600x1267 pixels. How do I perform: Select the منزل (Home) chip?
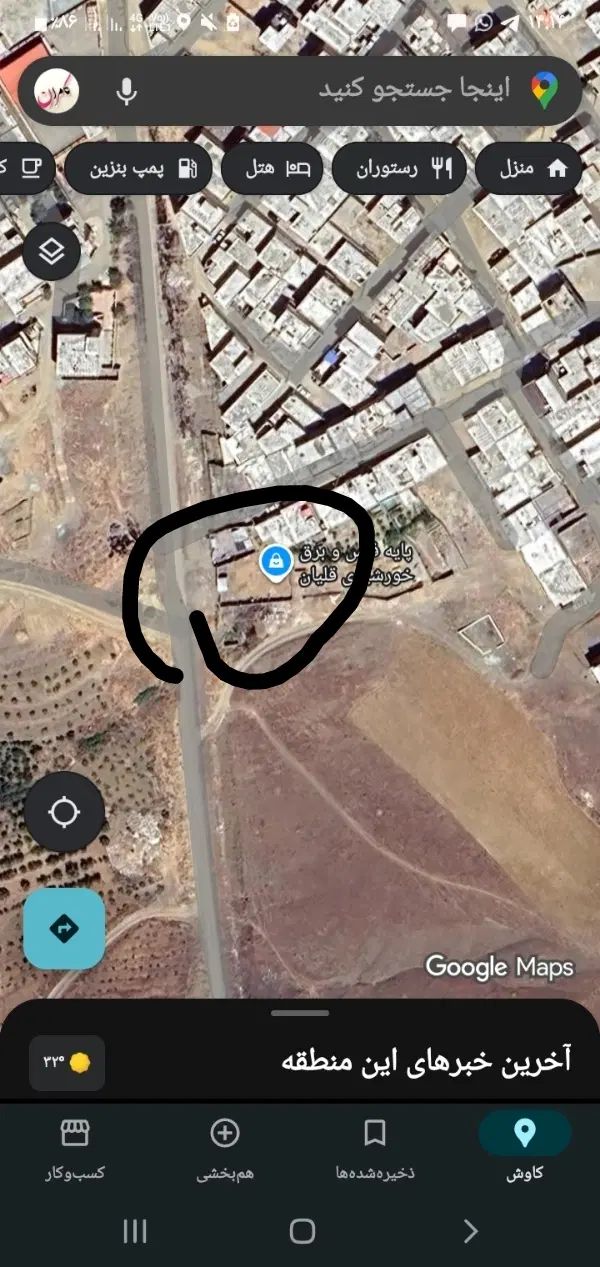click(x=532, y=168)
